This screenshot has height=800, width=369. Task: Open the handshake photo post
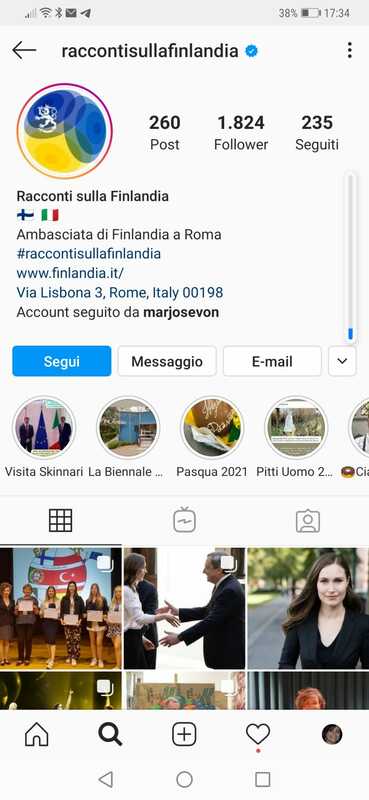click(x=184, y=608)
